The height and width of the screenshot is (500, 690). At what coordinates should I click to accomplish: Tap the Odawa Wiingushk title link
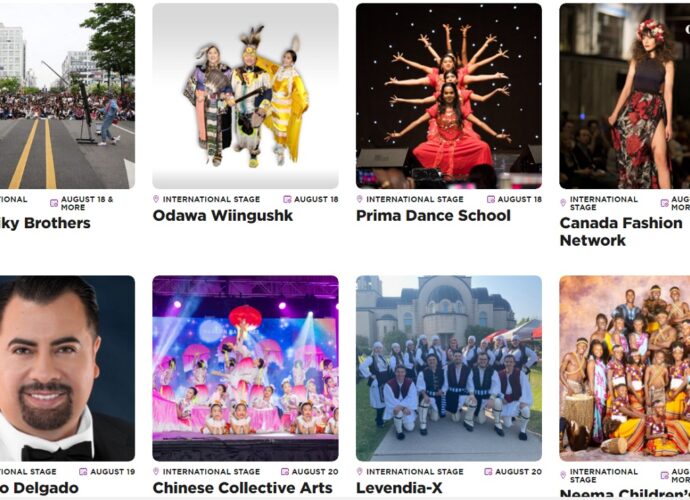pos(223,216)
